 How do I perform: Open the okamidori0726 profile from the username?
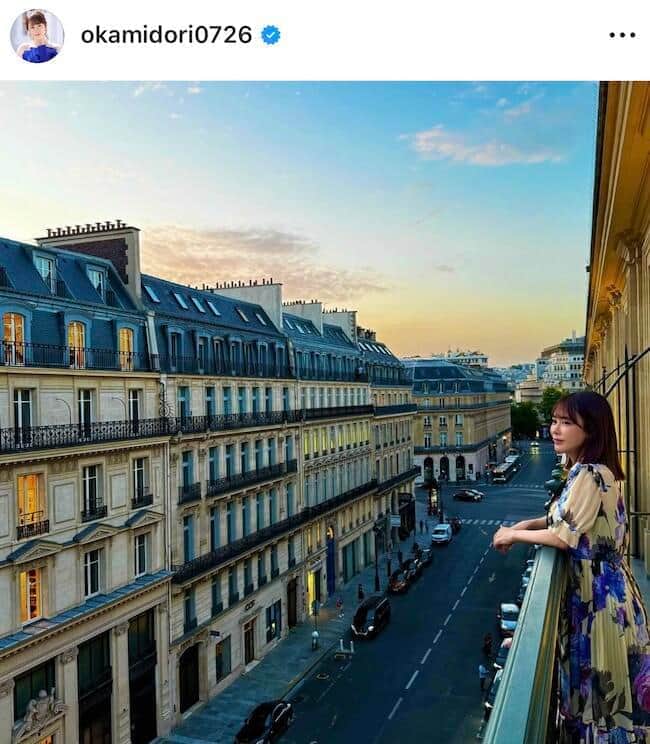[166, 35]
